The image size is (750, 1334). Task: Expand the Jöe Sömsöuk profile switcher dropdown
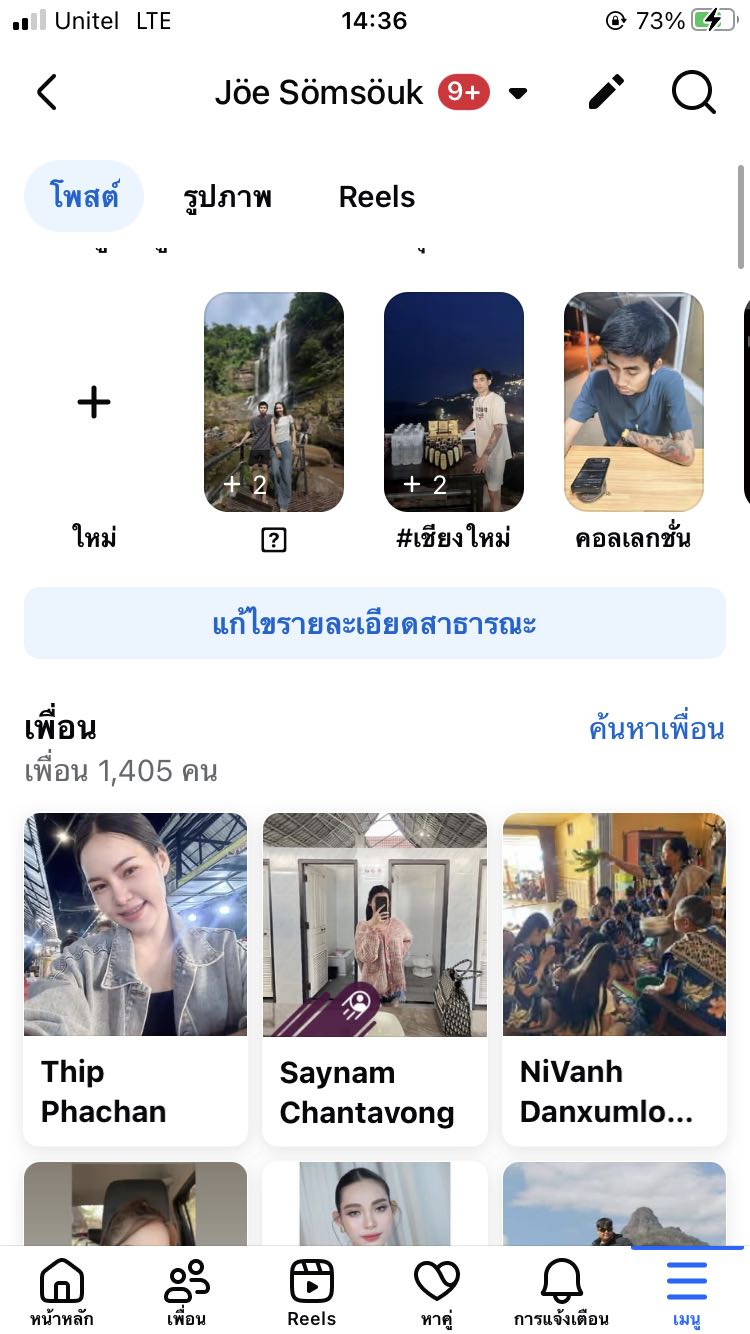[x=518, y=94]
